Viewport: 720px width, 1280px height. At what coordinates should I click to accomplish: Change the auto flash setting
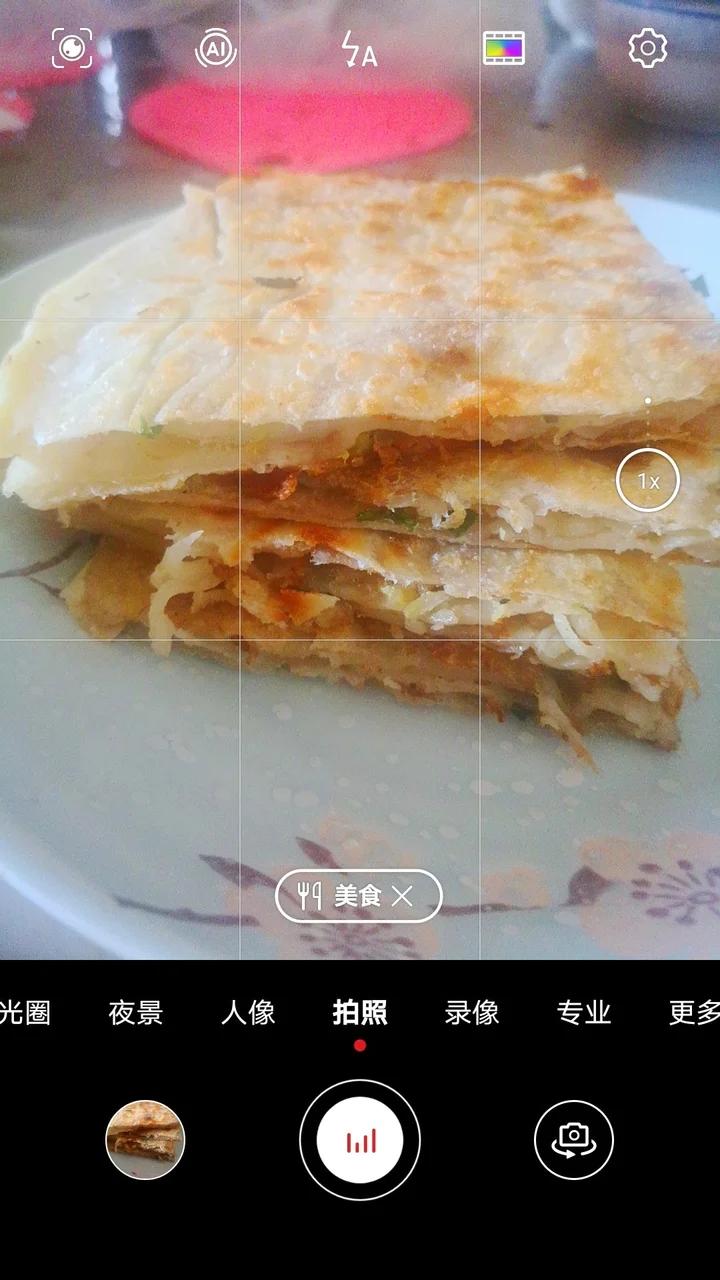pos(359,48)
